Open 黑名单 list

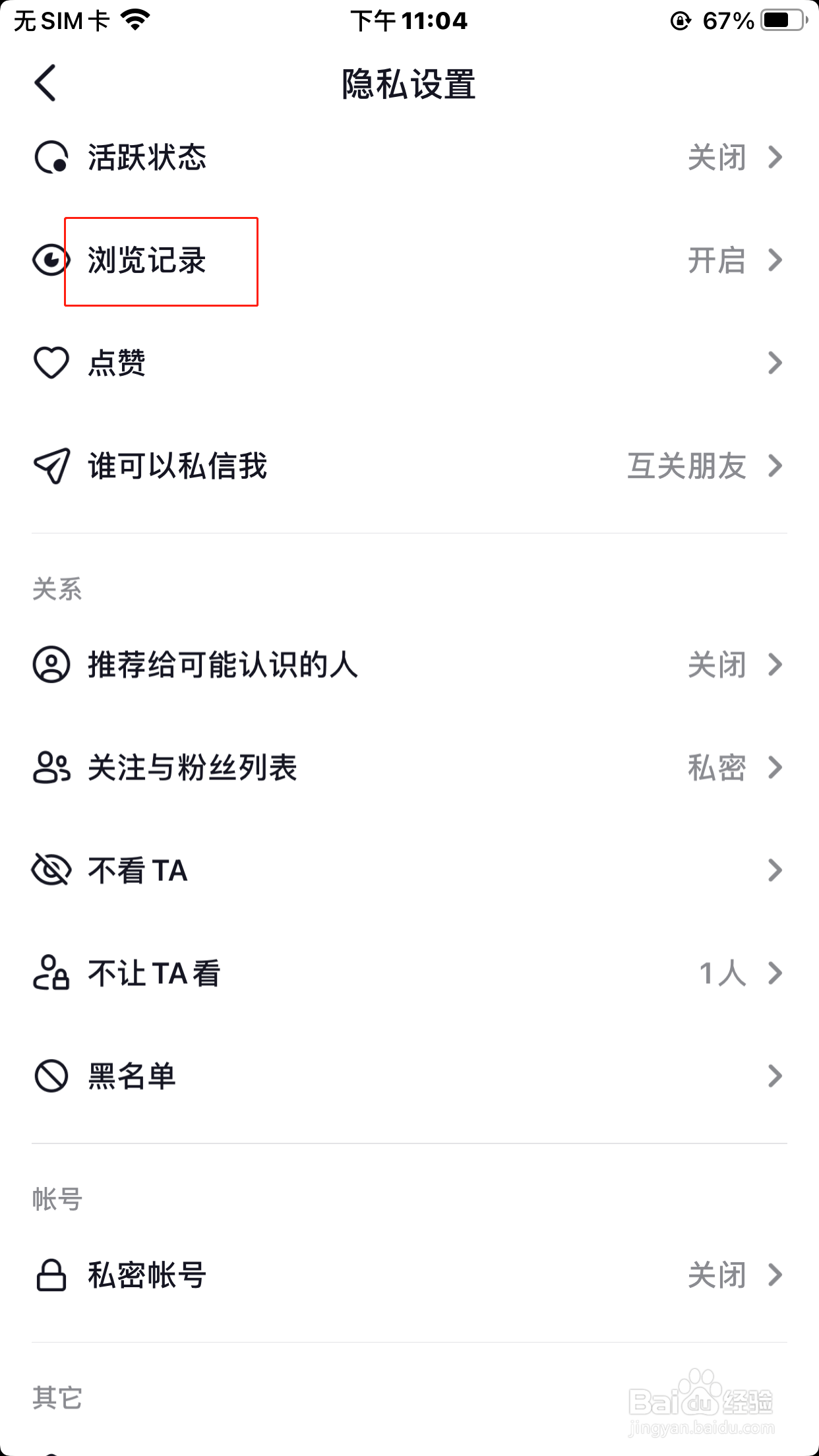coord(409,1076)
